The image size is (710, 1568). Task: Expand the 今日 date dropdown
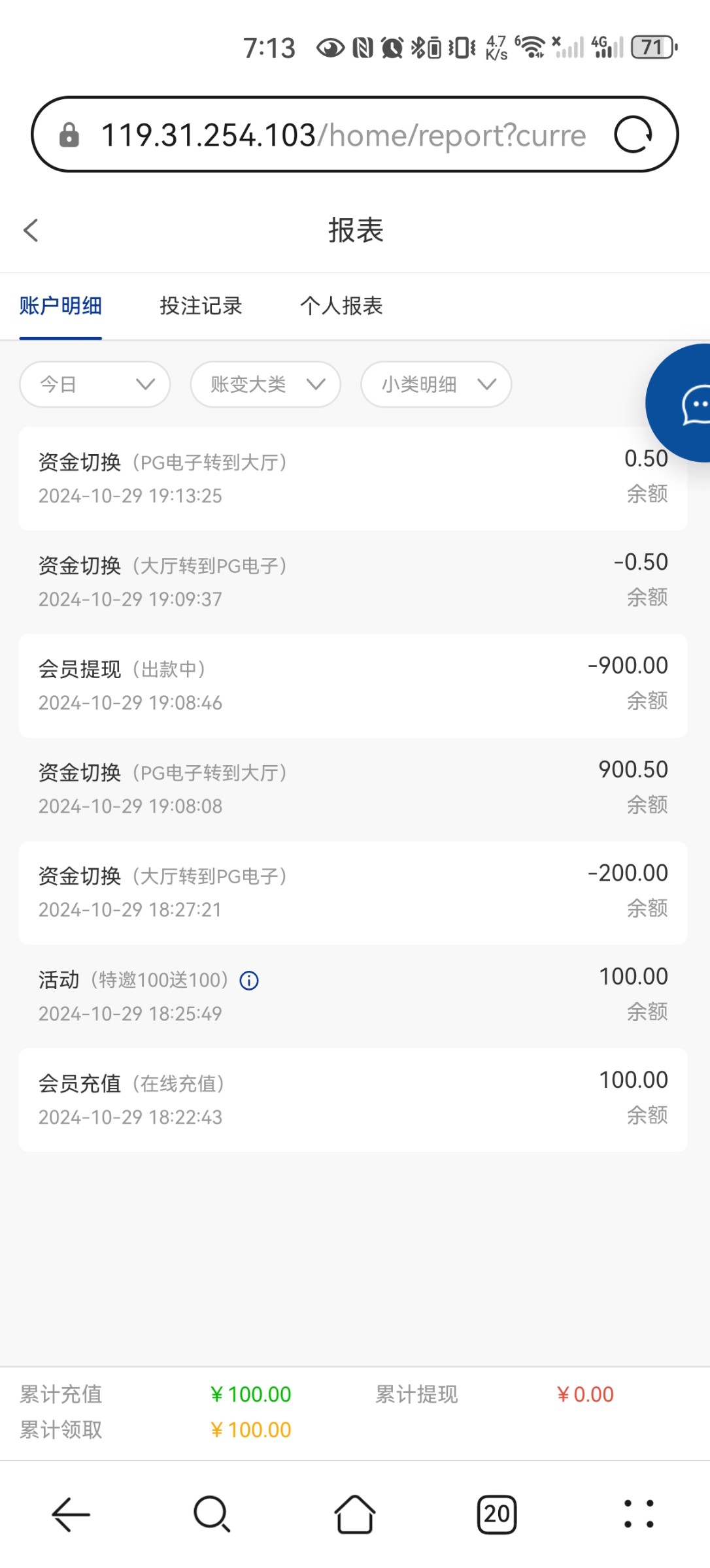(95, 384)
